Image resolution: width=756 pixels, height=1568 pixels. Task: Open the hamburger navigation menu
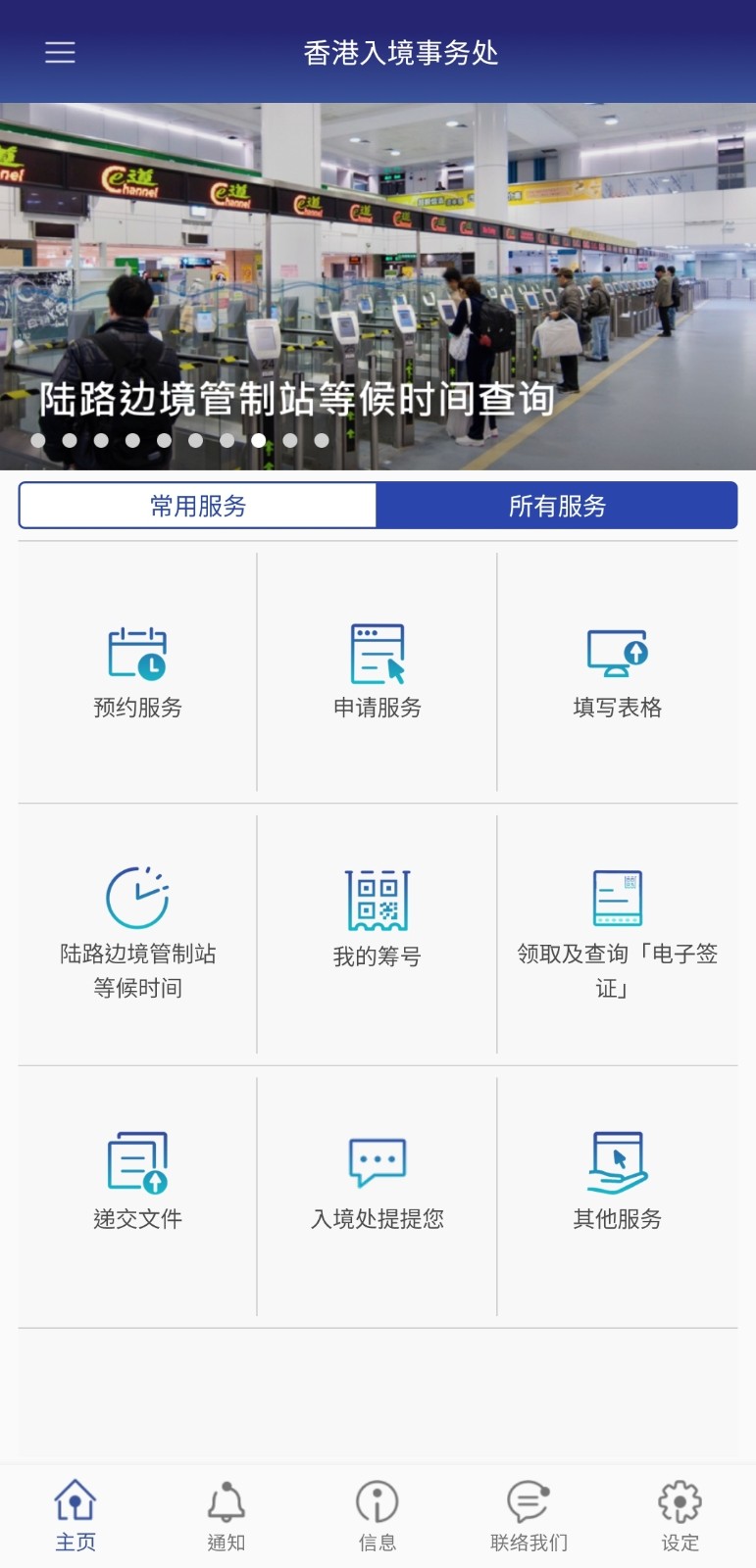click(59, 53)
